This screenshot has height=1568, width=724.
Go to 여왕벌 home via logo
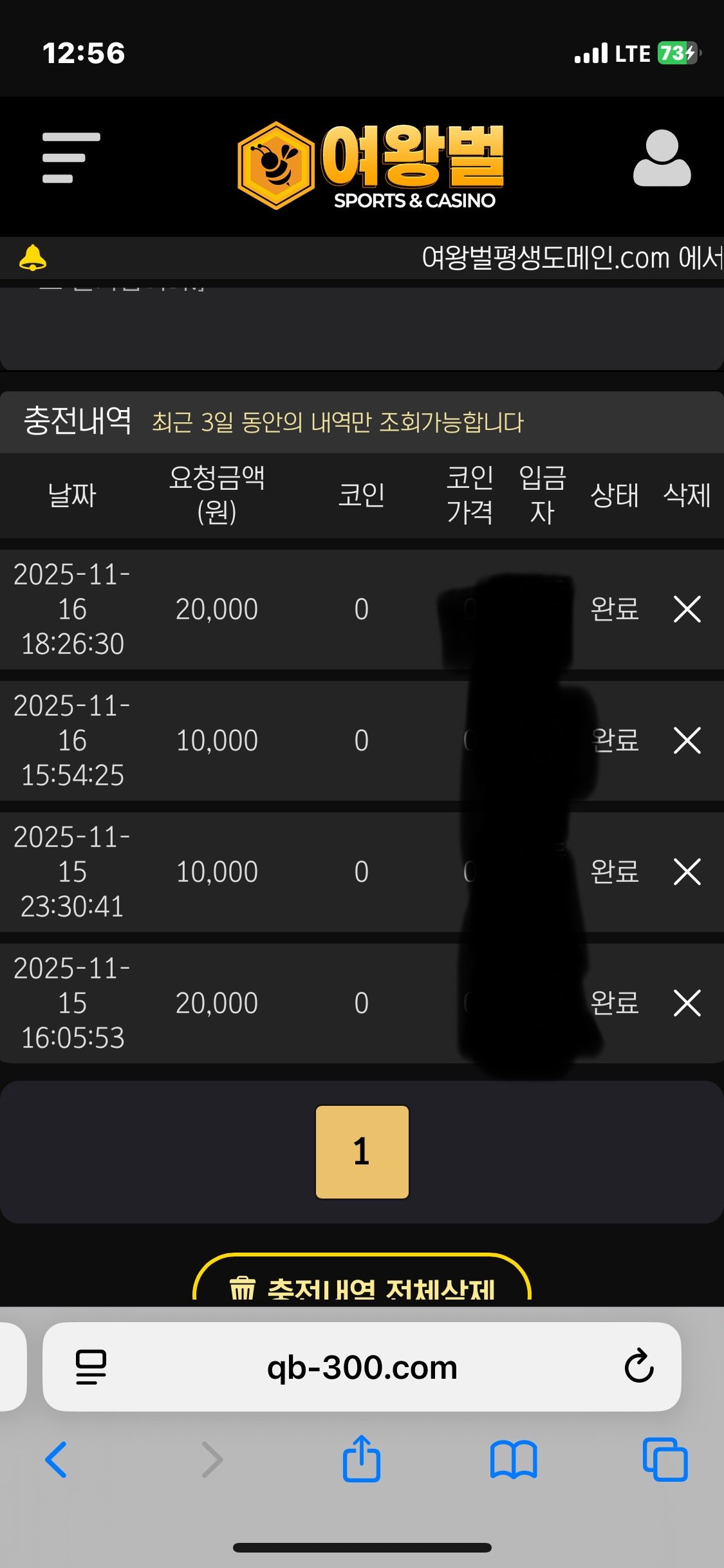pyautogui.click(x=371, y=165)
